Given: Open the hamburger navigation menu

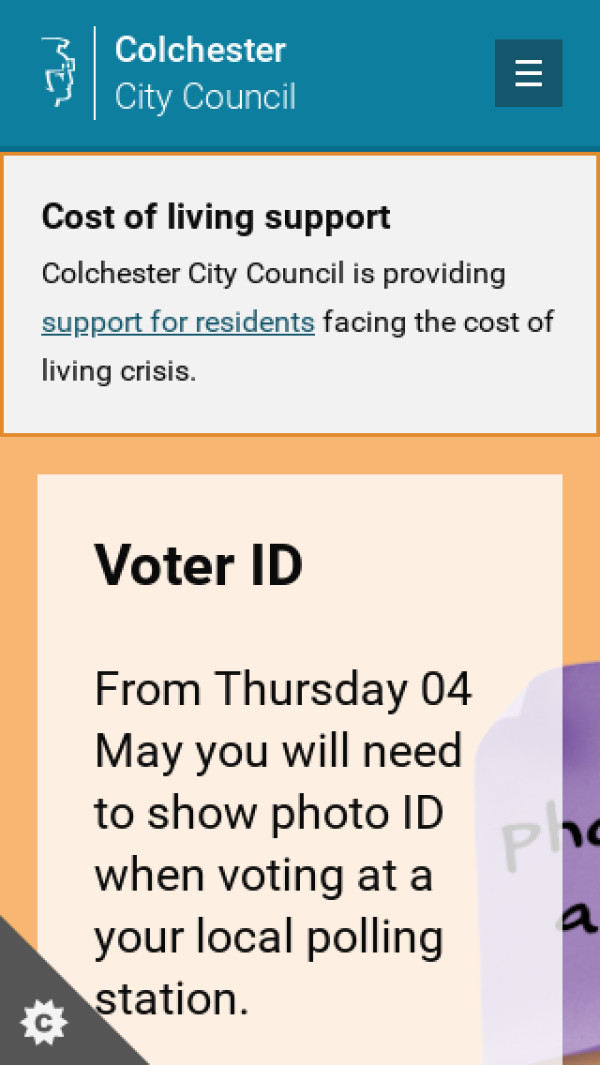Looking at the screenshot, I should (528, 73).
